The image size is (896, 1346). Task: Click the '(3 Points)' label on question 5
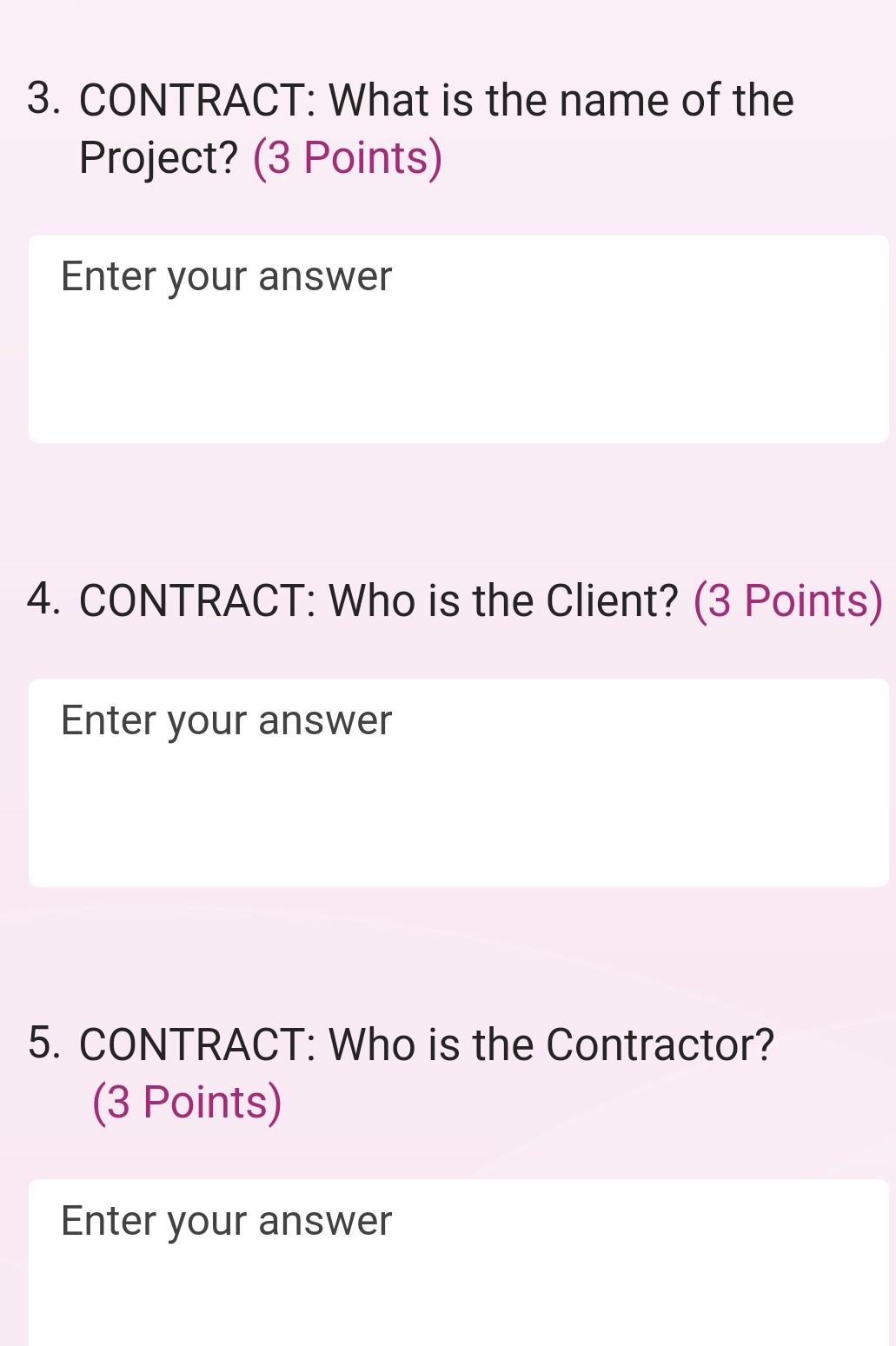pos(187,1101)
